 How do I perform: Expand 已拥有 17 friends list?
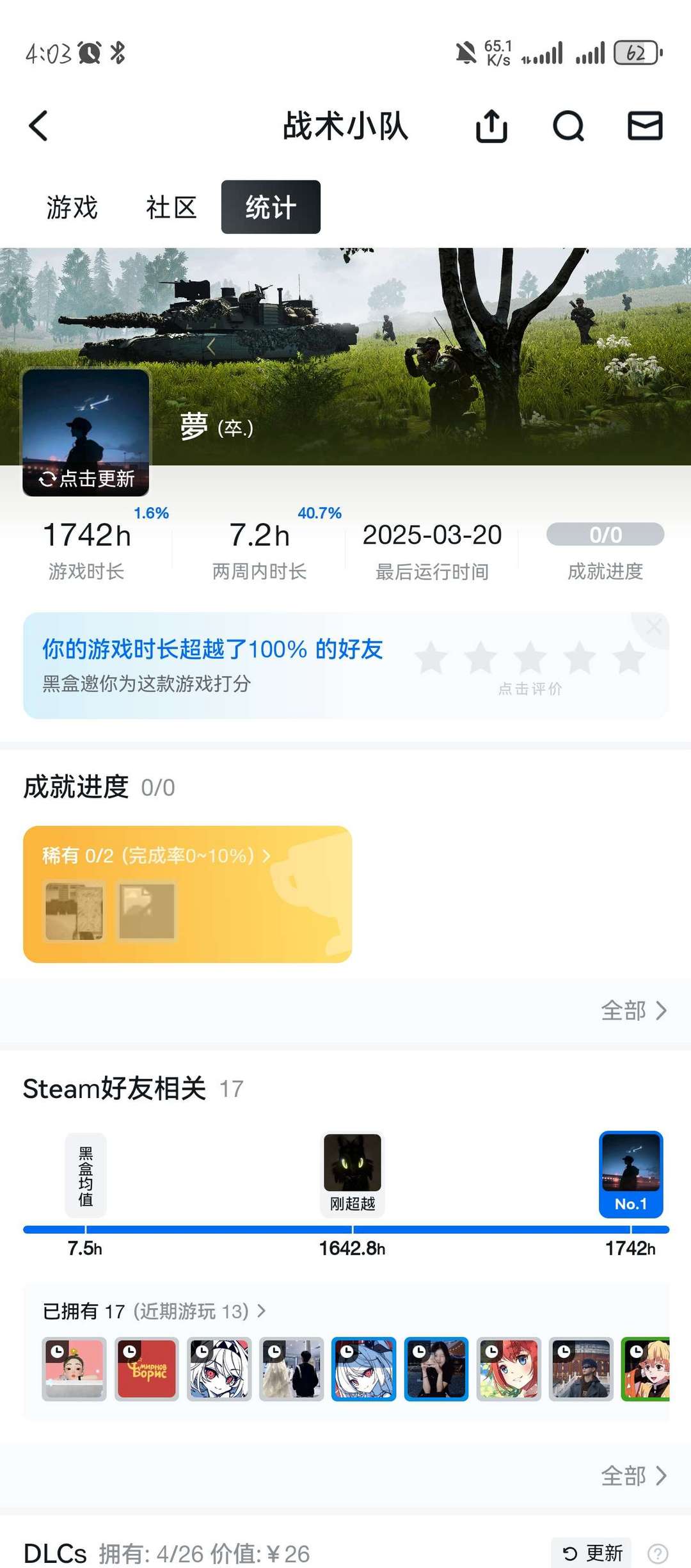[154, 1311]
